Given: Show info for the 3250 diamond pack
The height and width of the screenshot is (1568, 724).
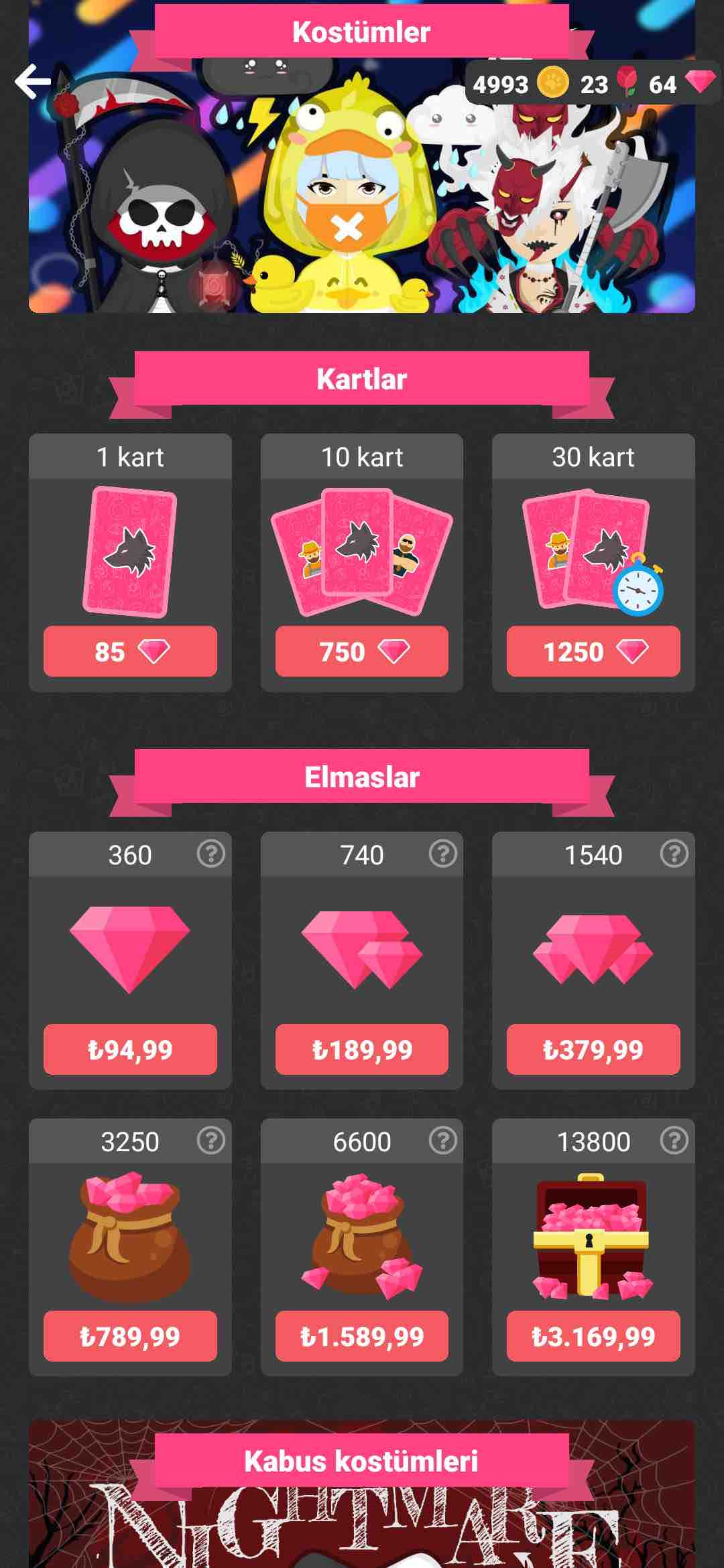Looking at the screenshot, I should [211, 1140].
